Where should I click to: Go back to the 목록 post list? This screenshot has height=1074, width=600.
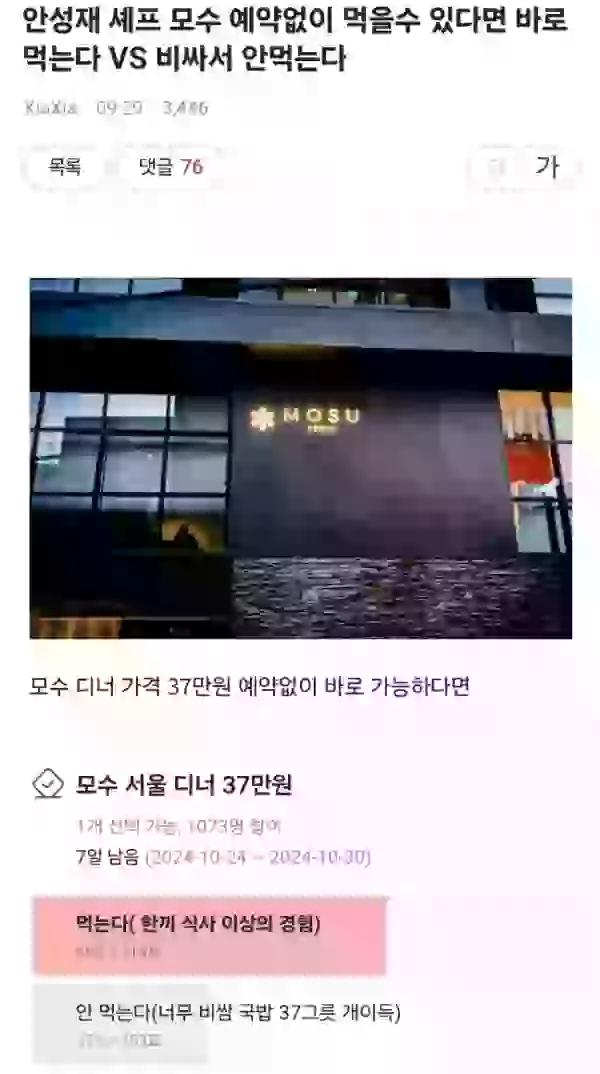[x=65, y=167]
